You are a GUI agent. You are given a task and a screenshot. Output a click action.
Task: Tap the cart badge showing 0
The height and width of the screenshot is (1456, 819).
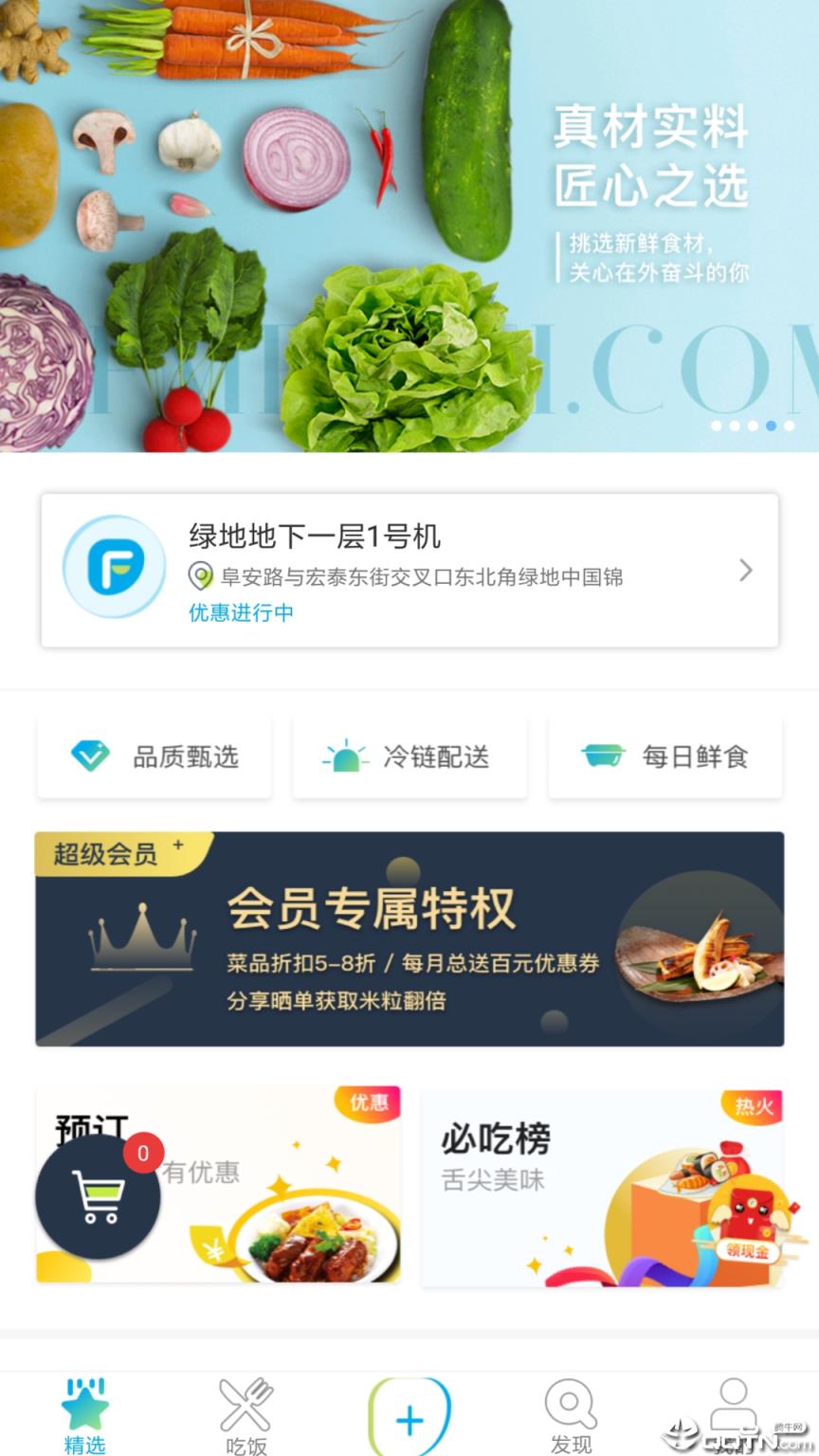click(x=142, y=1153)
